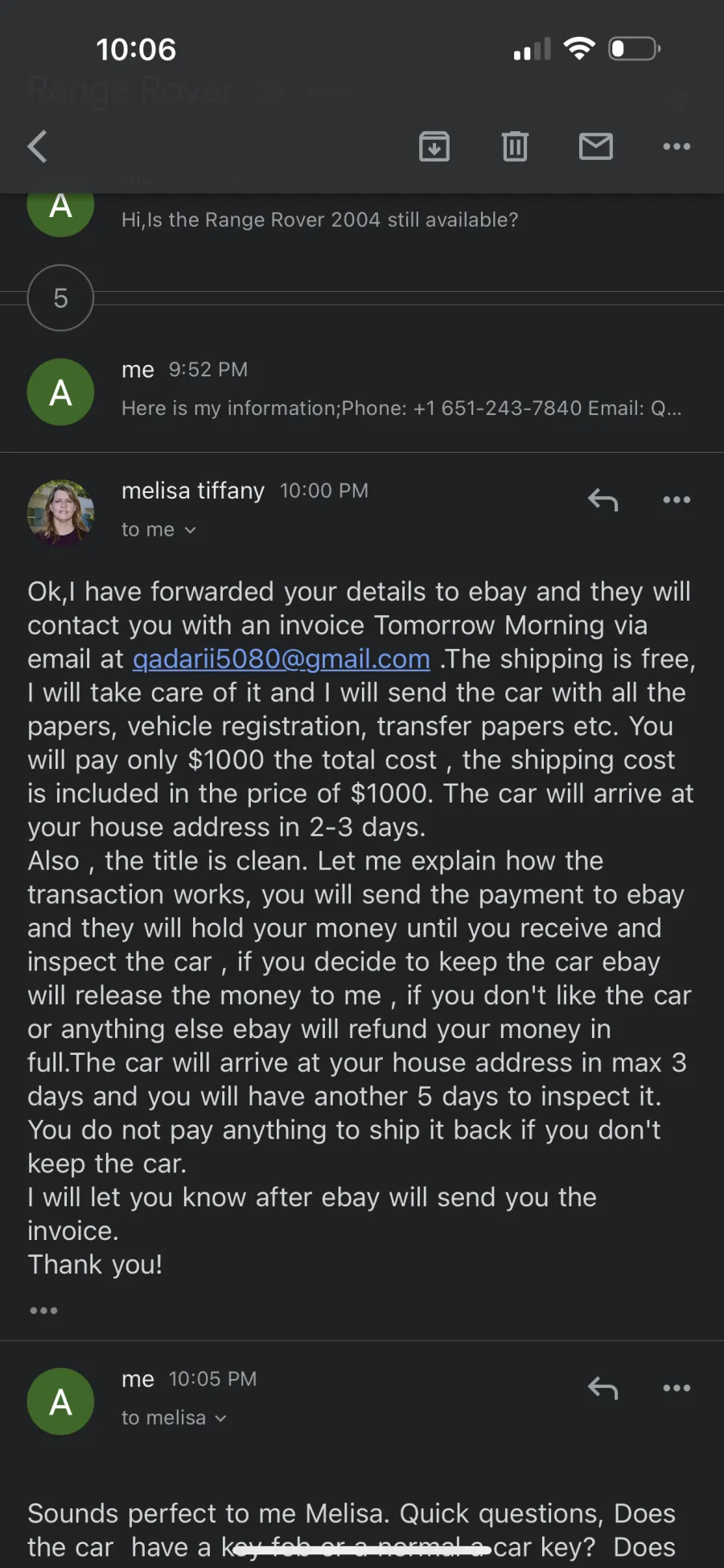
Task: Expand recipient details under melisa tiffany
Action: 158,530
